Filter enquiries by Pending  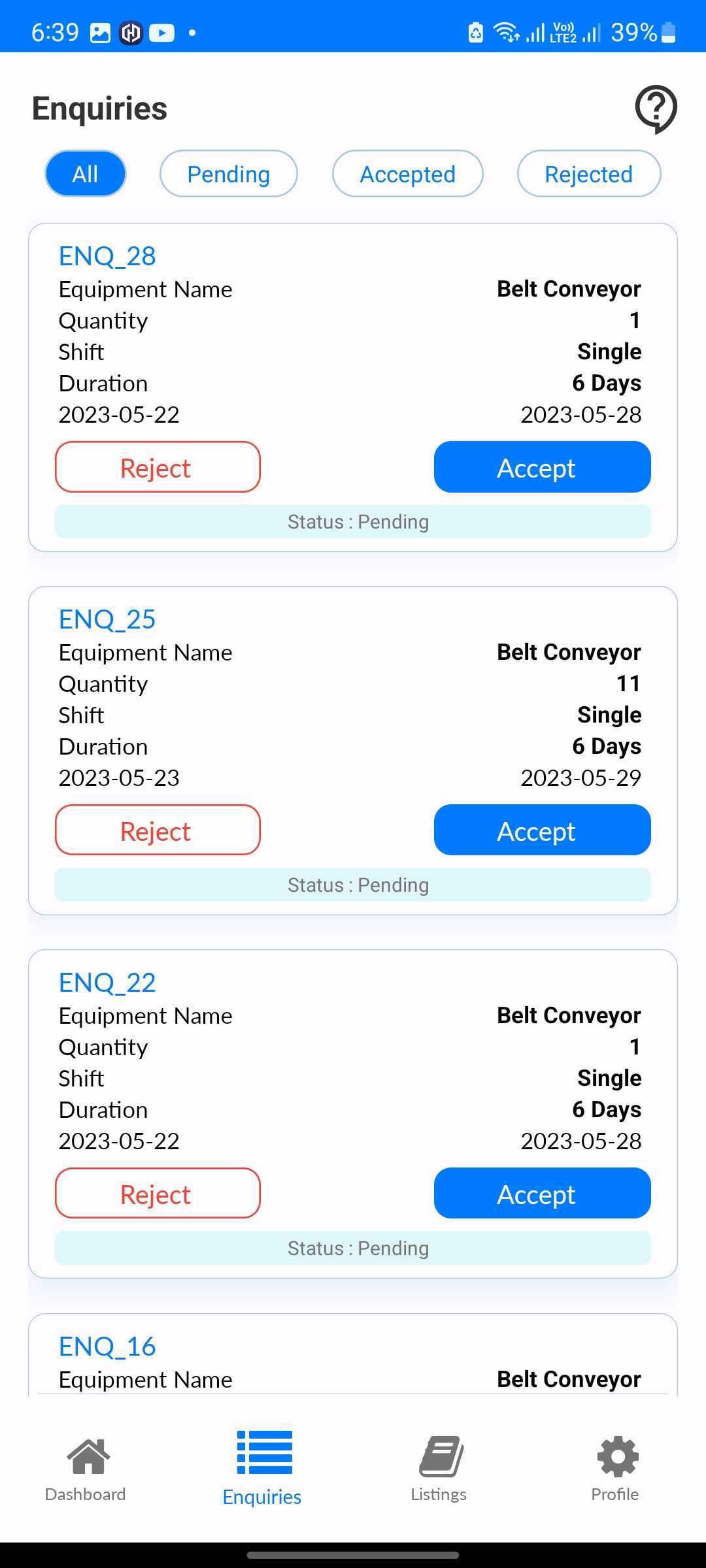pyautogui.click(x=229, y=174)
